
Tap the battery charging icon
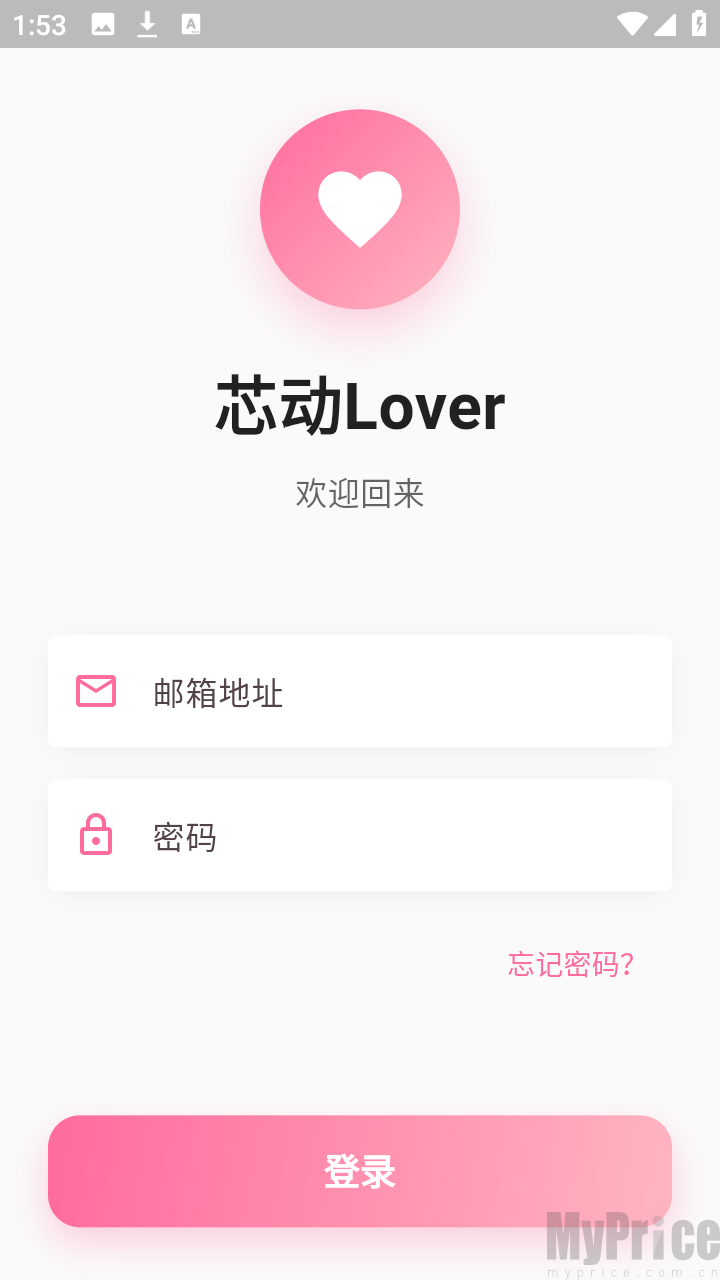[x=700, y=25]
